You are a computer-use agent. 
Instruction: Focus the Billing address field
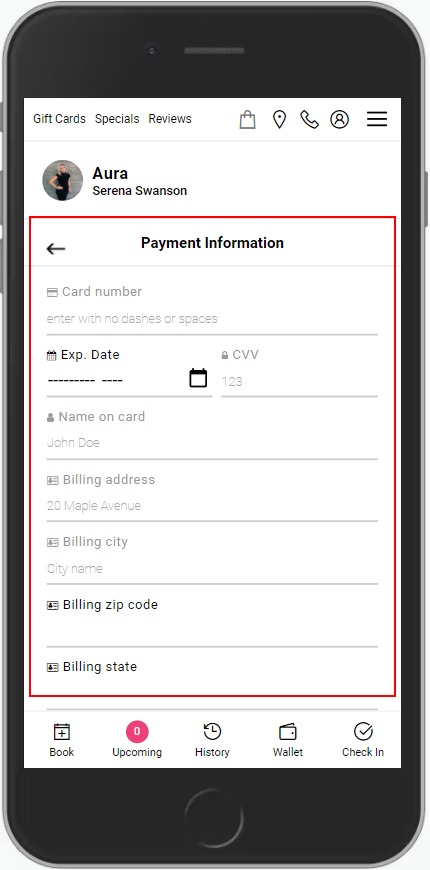pos(212,505)
